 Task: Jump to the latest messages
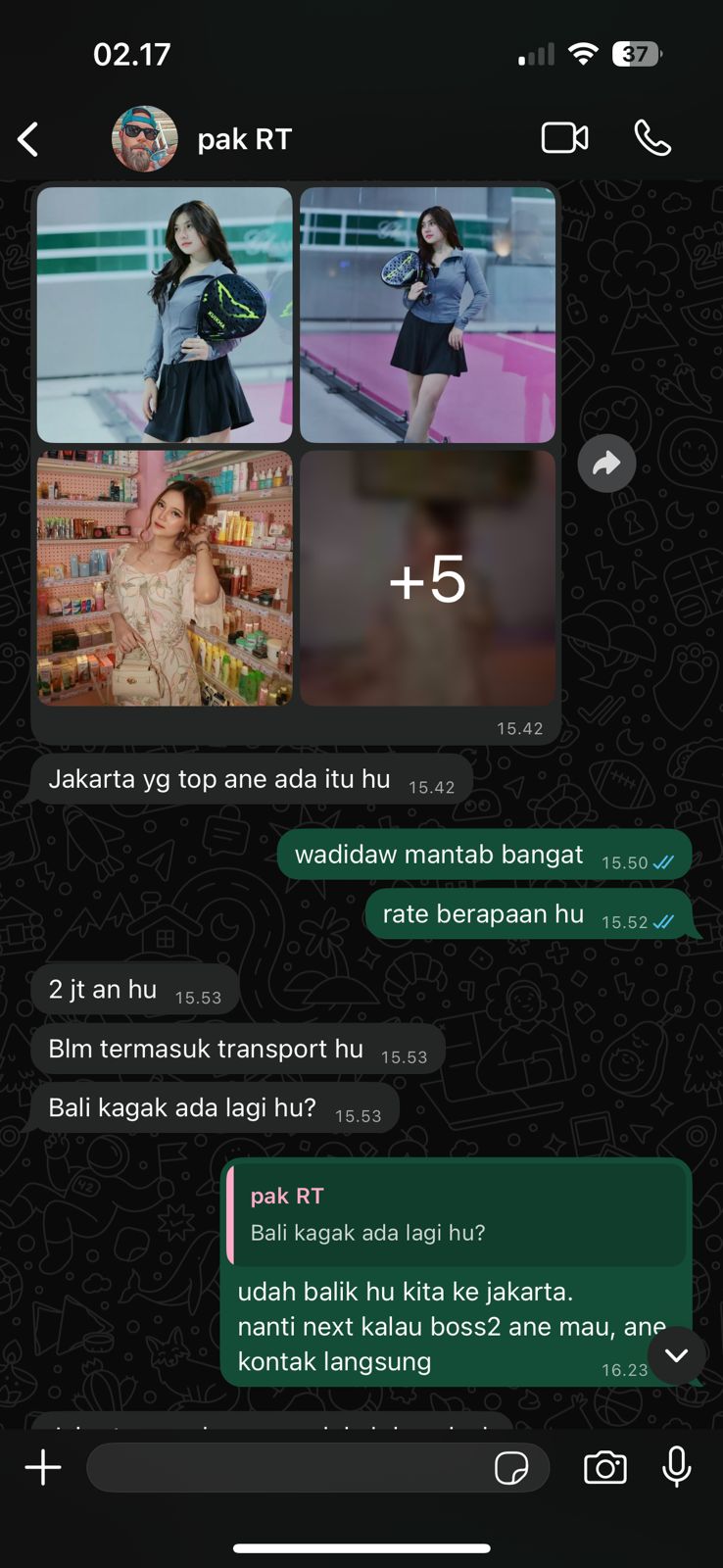676,1355
